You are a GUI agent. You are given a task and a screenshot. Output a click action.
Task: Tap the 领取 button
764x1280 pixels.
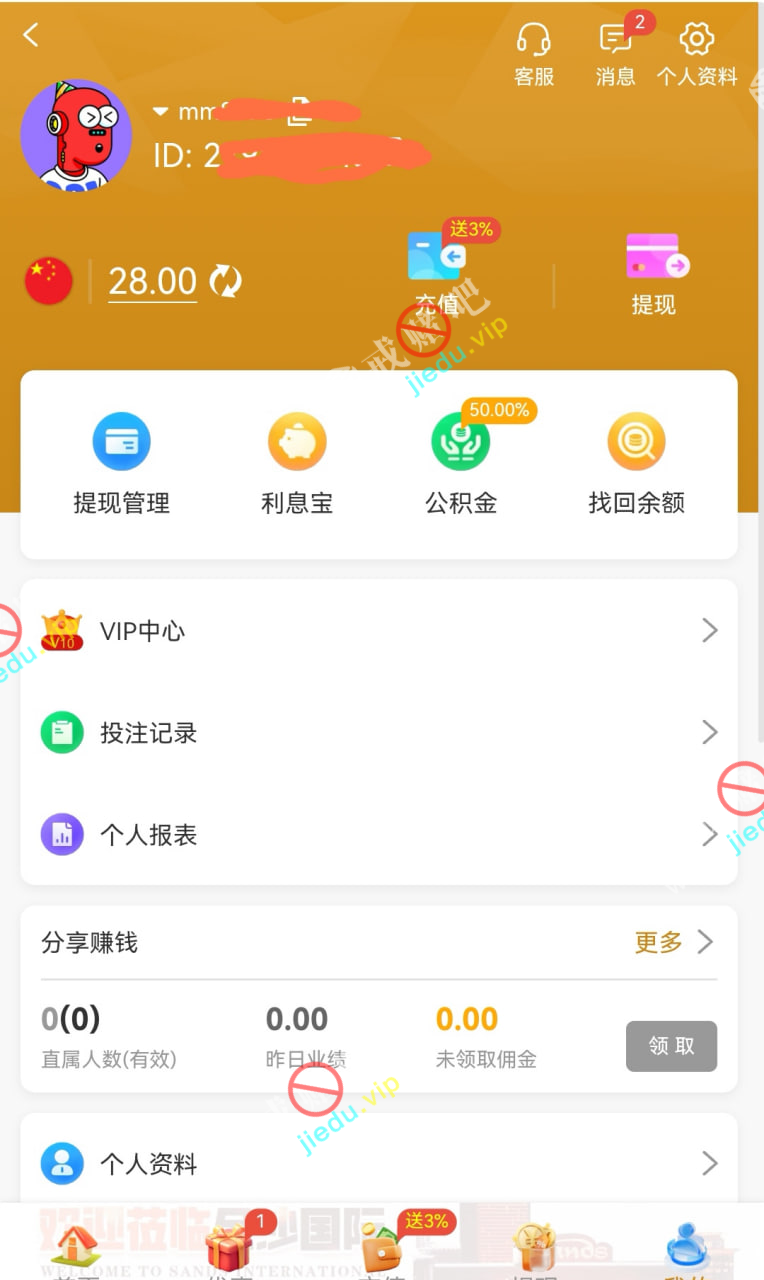coord(671,1046)
